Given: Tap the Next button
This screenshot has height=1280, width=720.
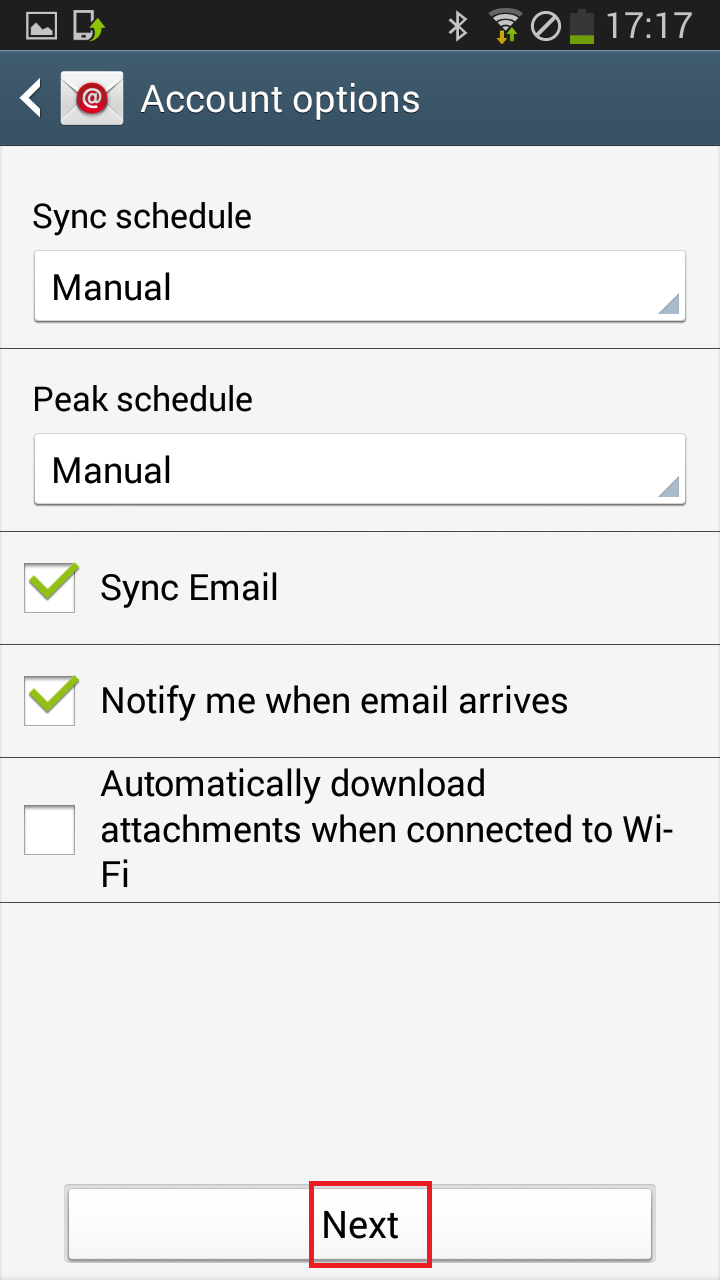Looking at the screenshot, I should click(360, 1224).
